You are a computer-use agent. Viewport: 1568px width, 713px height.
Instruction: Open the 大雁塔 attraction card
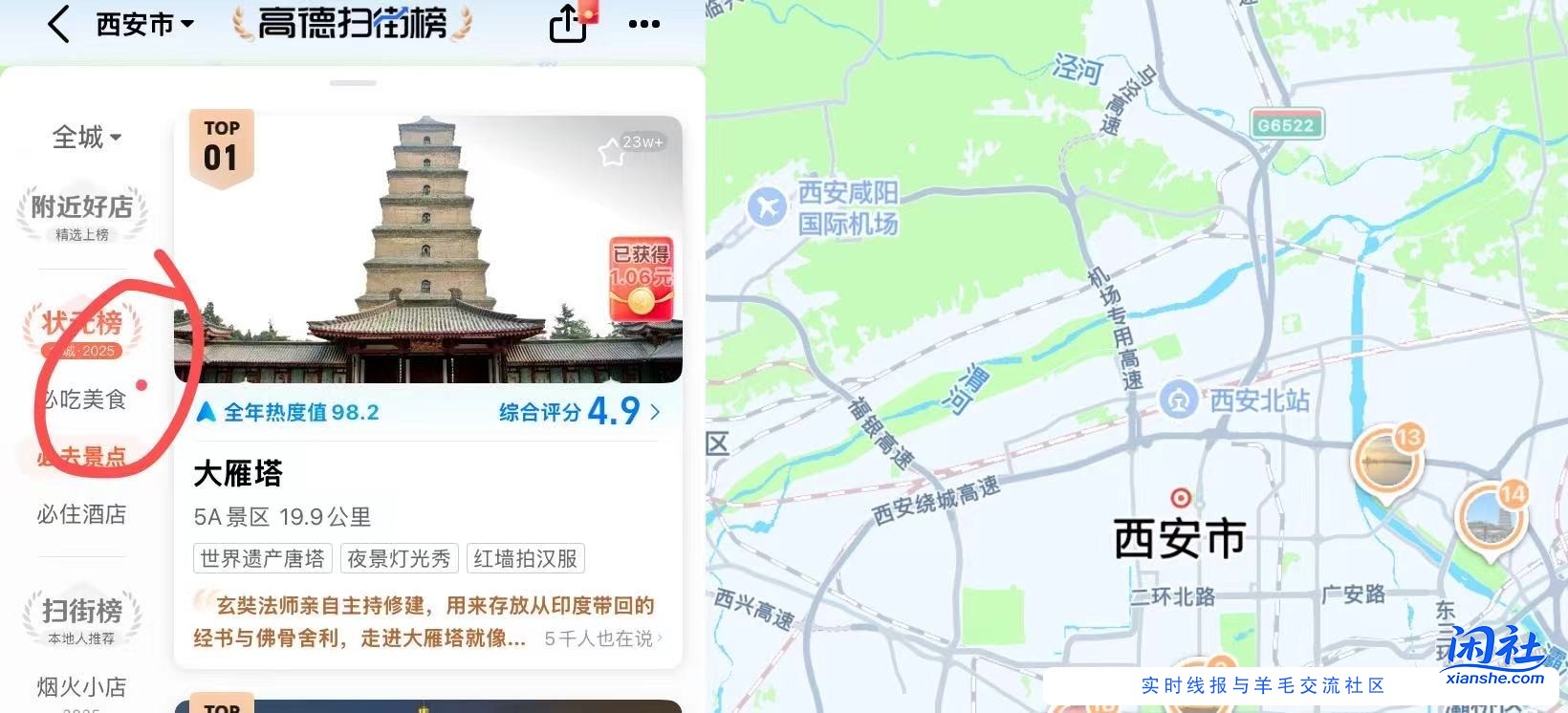click(x=428, y=473)
